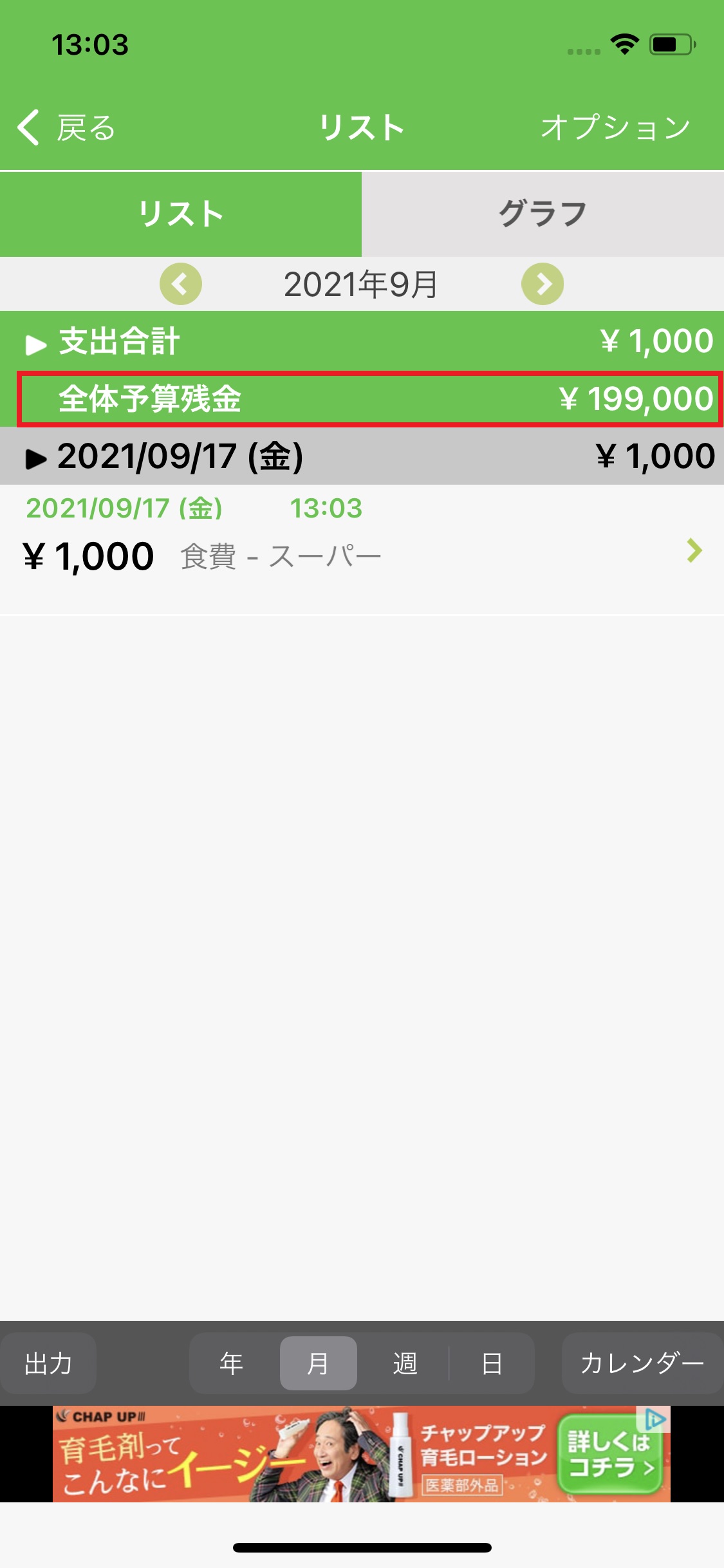The image size is (724, 1568).
Task: Collapse the 2021/09/17 (金) date group
Action: coord(36,458)
